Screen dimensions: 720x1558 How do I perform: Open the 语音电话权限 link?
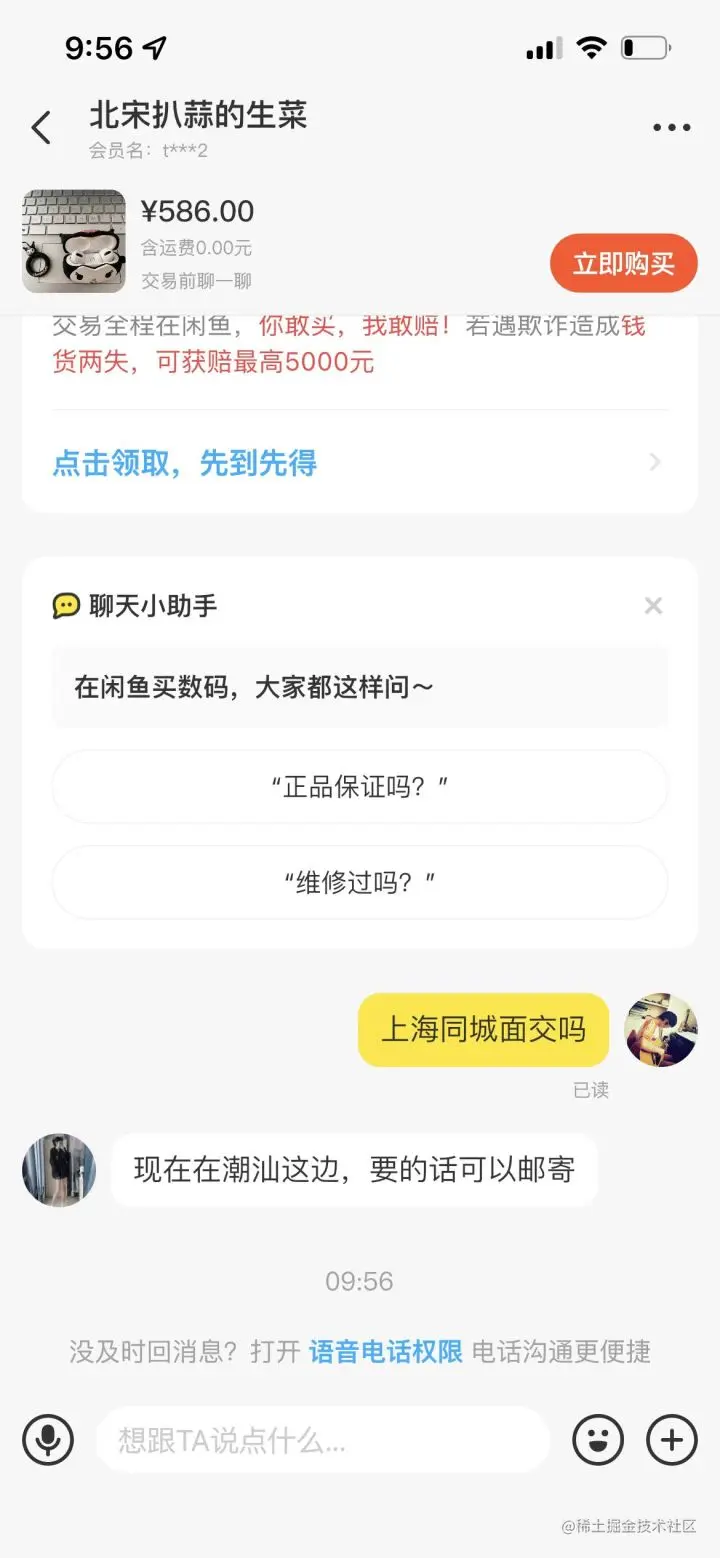pyautogui.click(x=385, y=1352)
